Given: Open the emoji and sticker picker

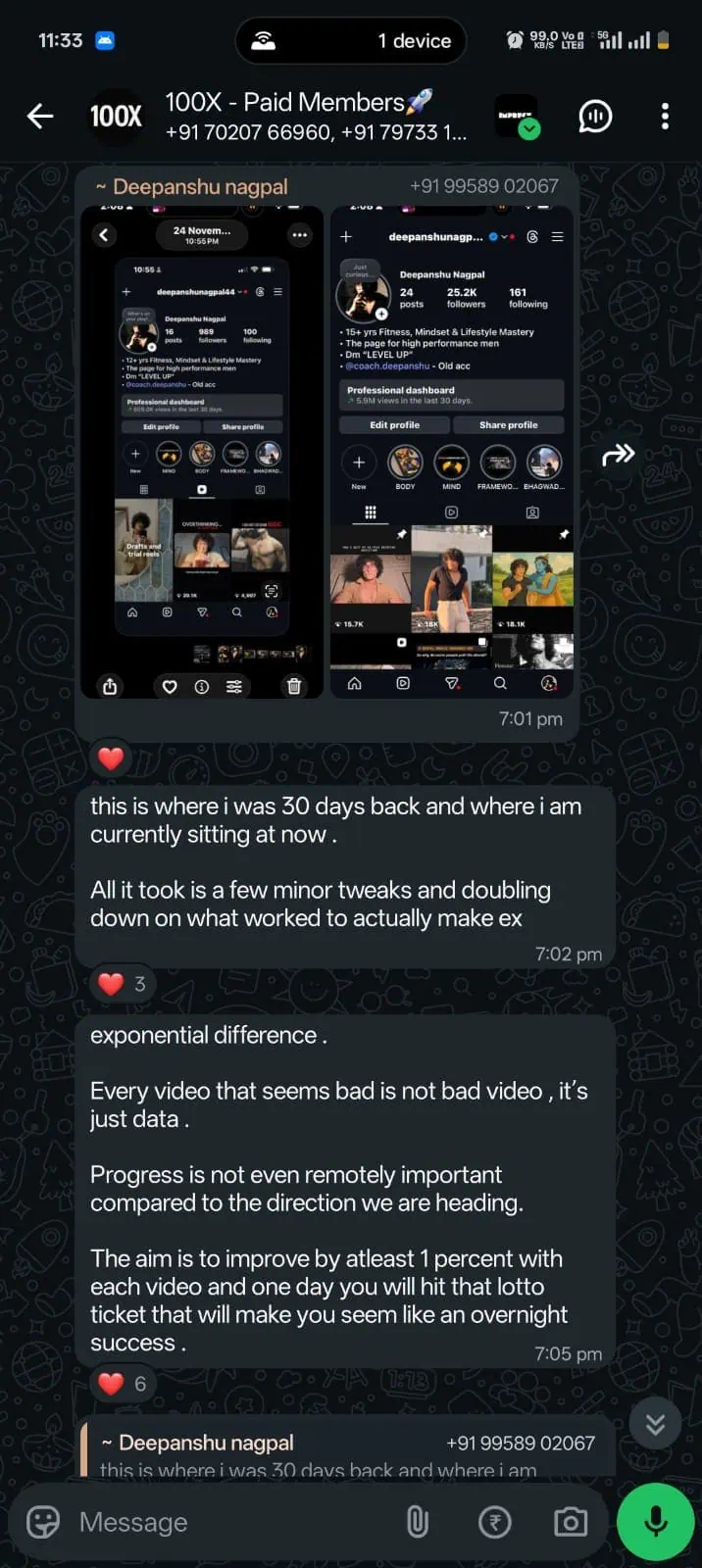Looking at the screenshot, I should 43,1522.
